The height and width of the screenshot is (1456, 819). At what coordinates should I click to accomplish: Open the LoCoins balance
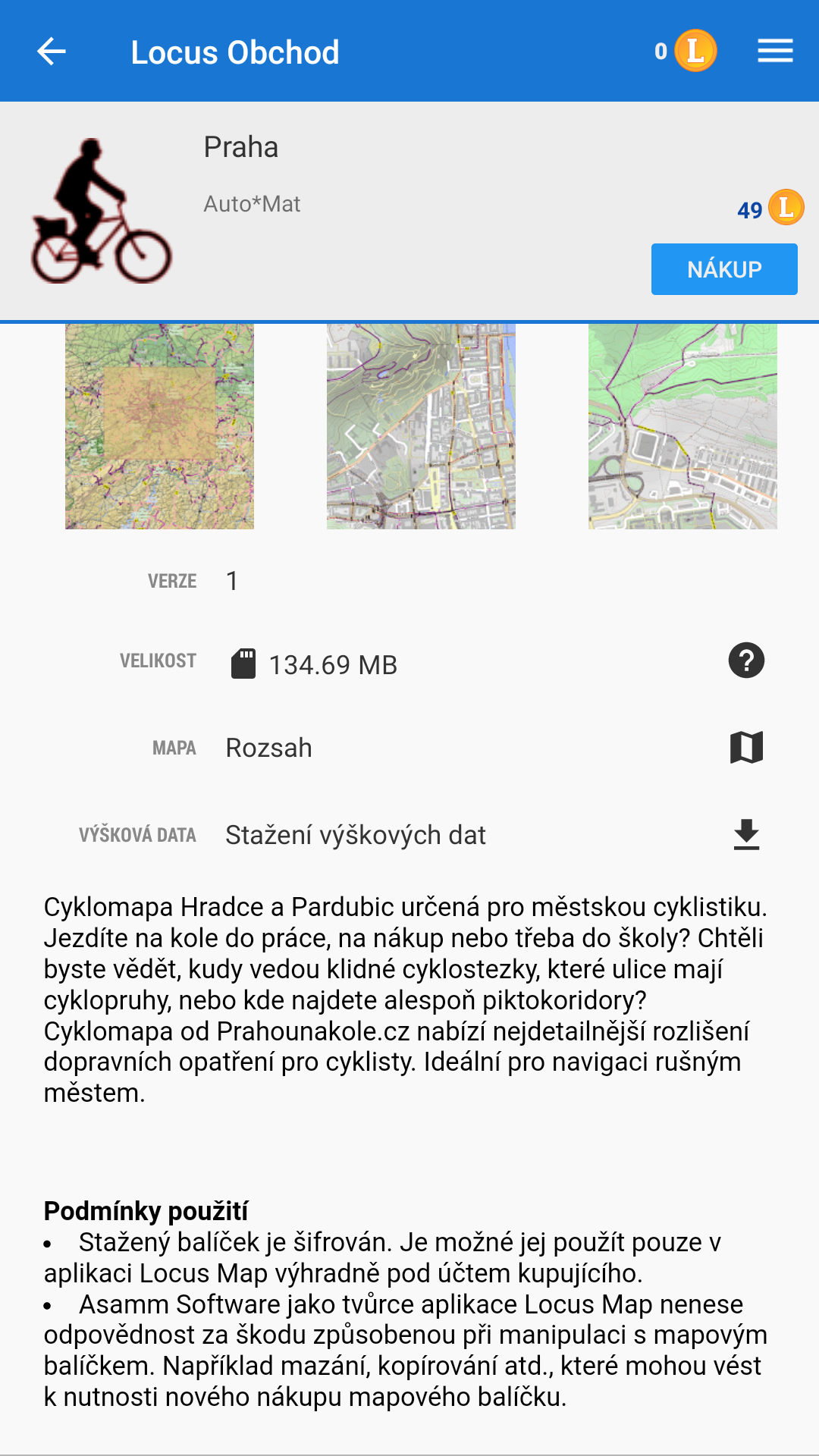(x=686, y=51)
